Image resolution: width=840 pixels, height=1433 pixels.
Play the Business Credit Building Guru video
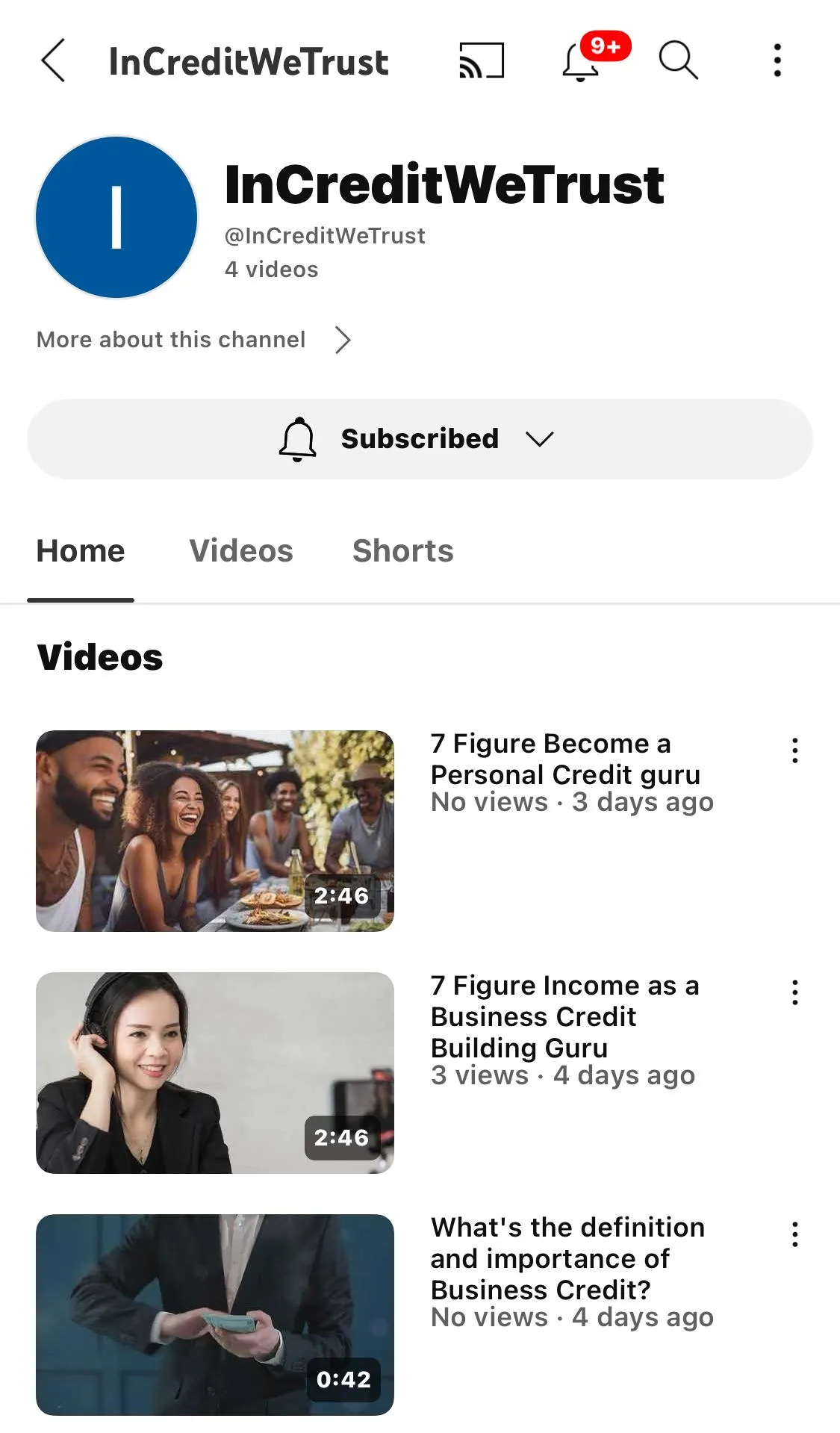point(215,1072)
